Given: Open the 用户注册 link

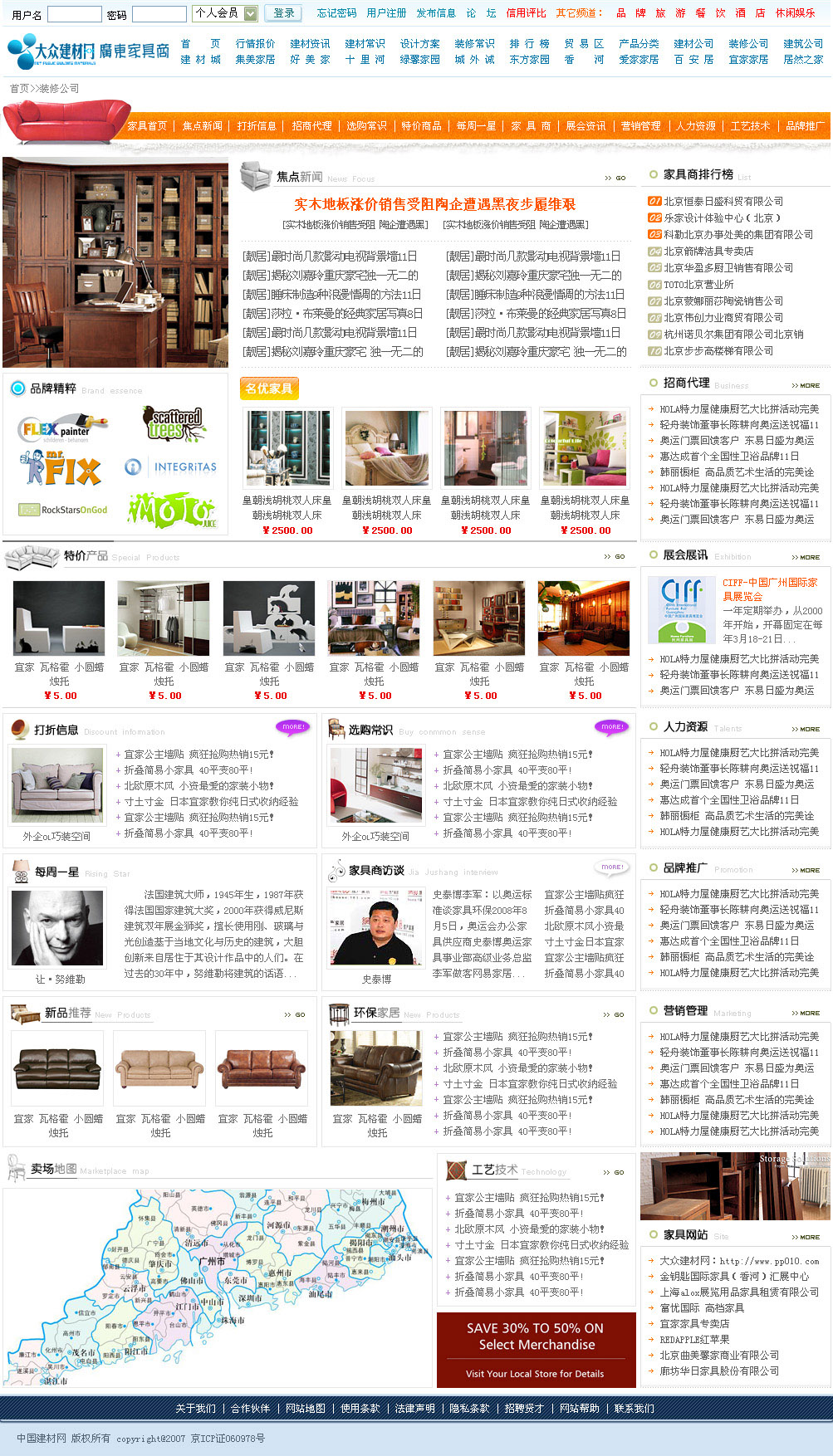Looking at the screenshot, I should (386, 13).
